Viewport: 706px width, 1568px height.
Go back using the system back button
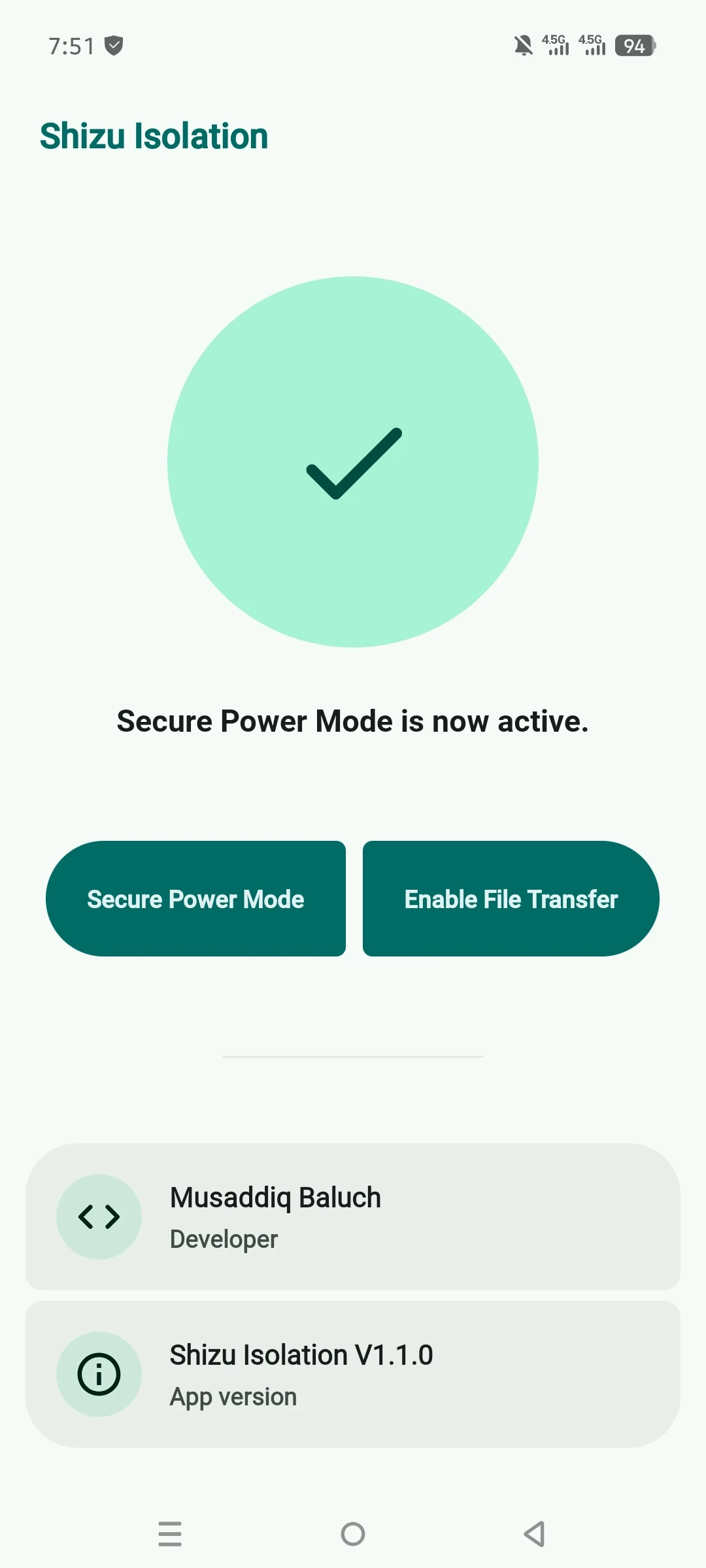tap(535, 1533)
